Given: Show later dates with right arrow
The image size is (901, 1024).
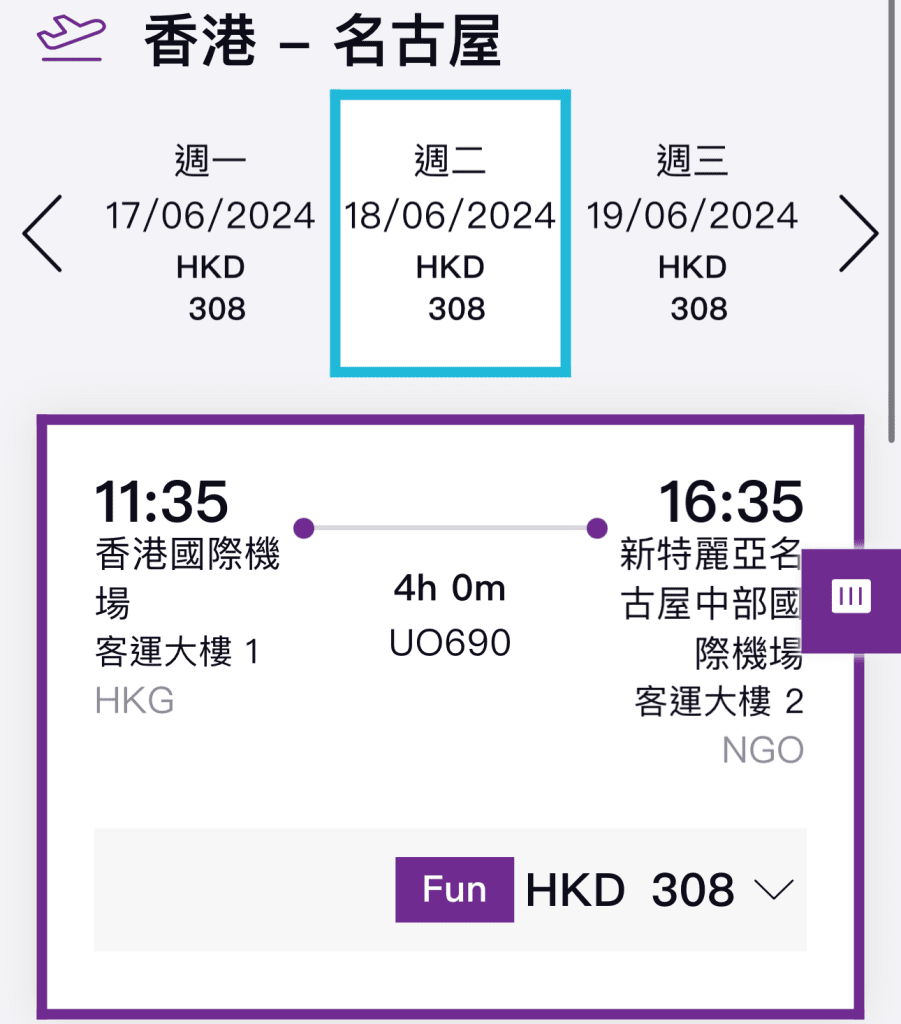Looking at the screenshot, I should (x=858, y=234).
